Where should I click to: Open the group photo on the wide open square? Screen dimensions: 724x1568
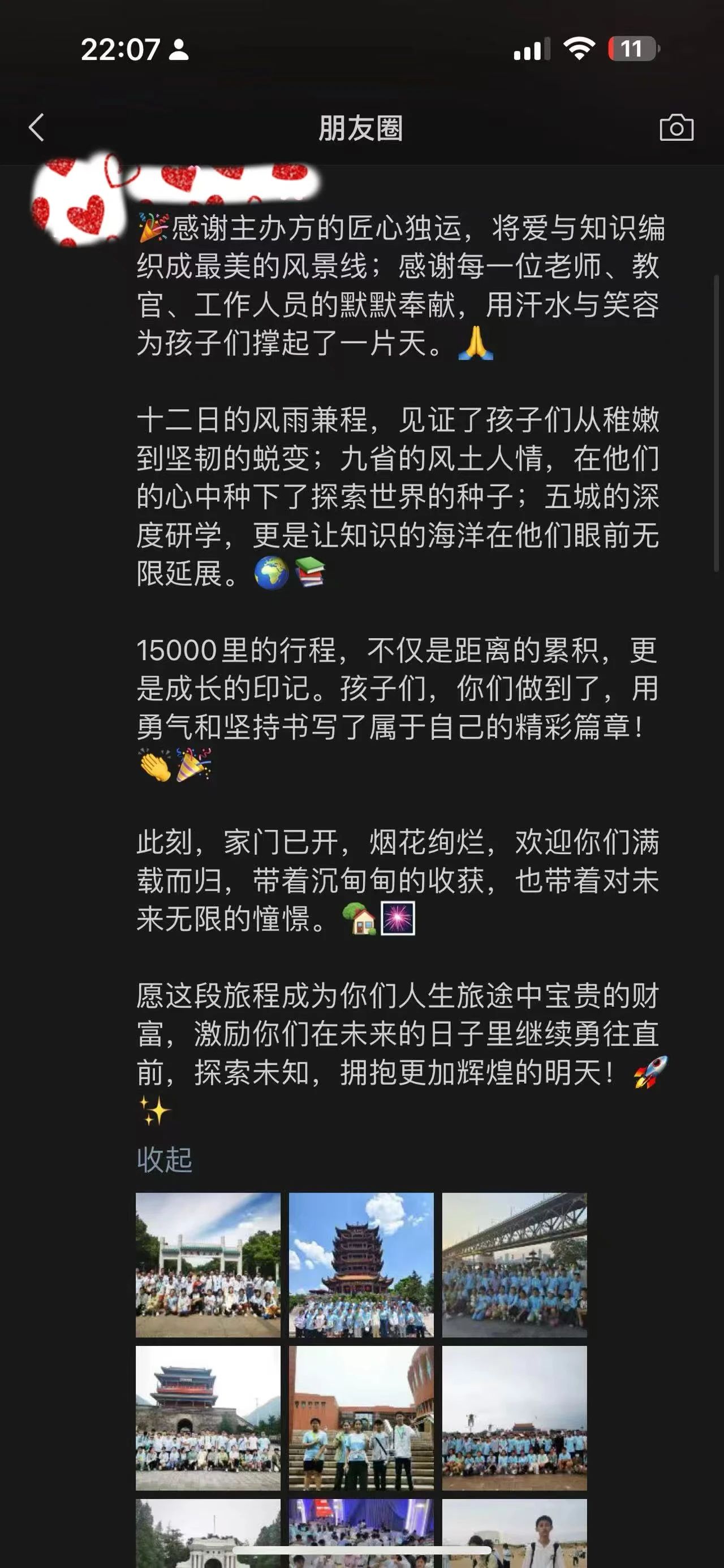tap(514, 1418)
